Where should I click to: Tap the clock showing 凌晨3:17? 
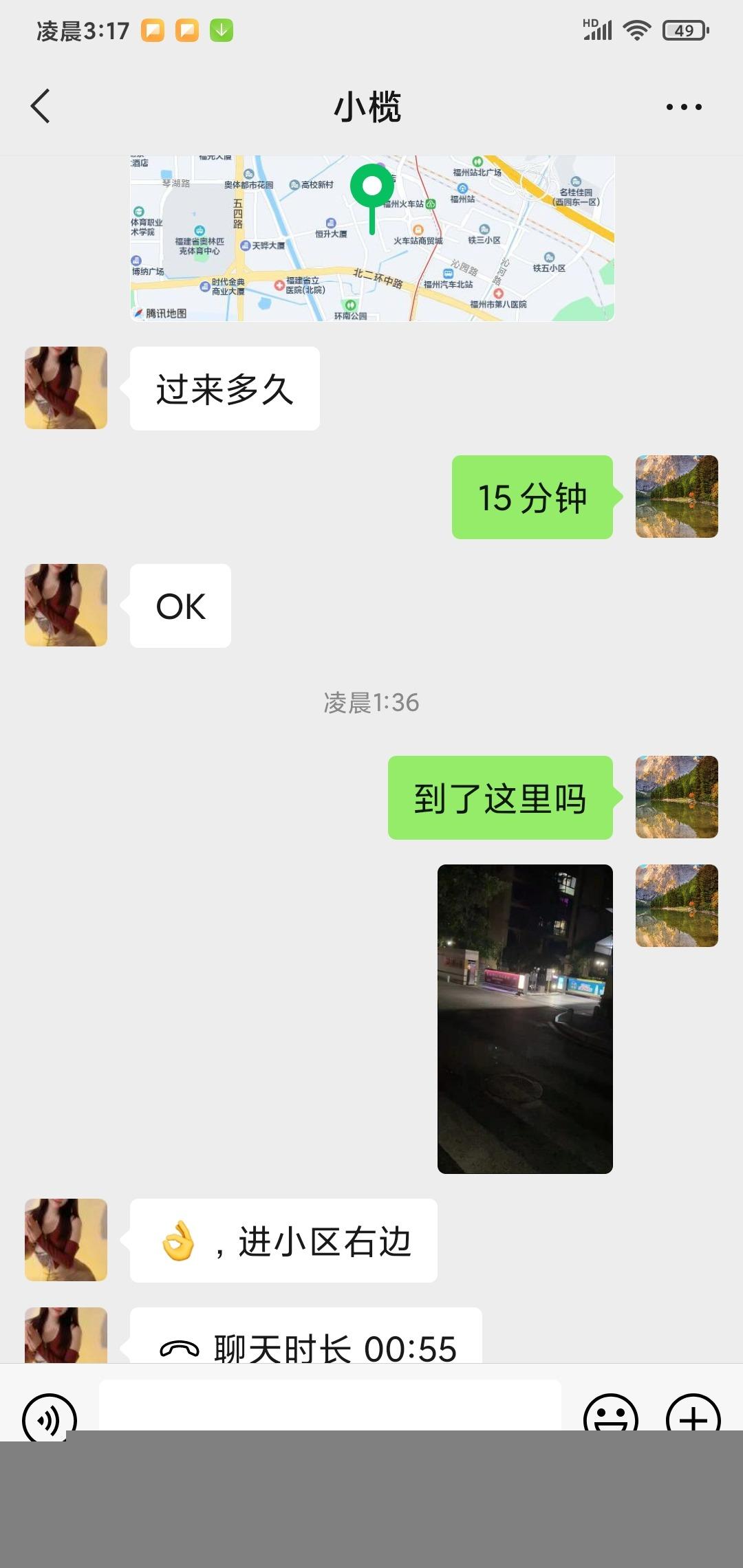83,30
